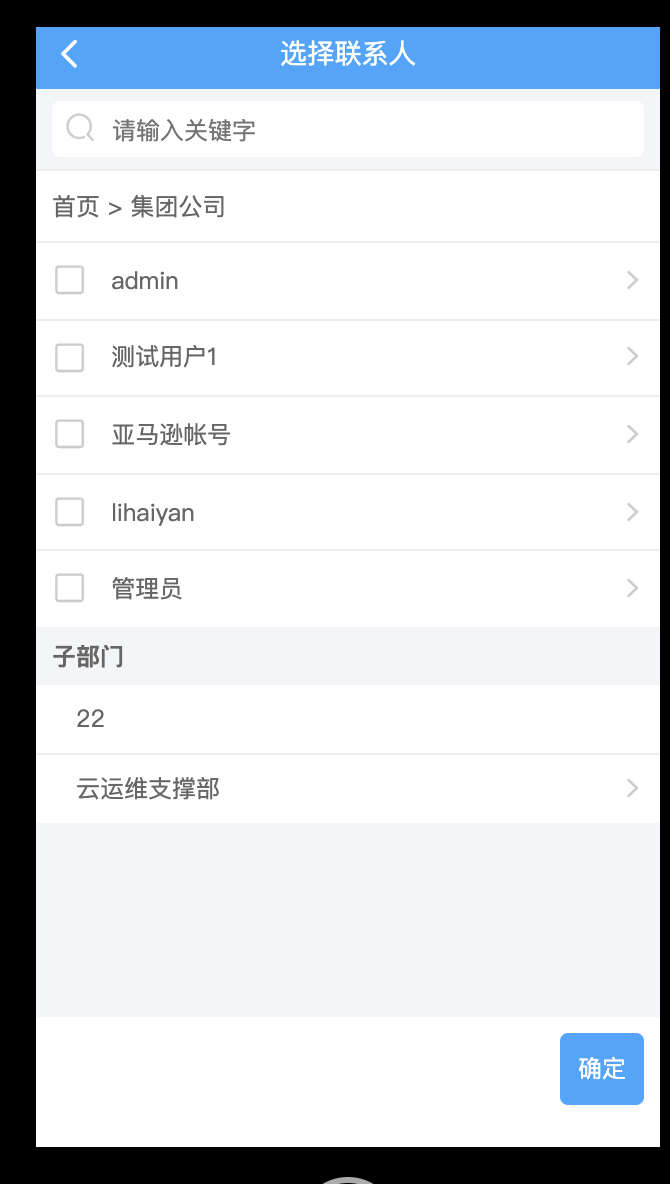
Task: Open 首页 in the breadcrumb
Action: tap(76, 207)
